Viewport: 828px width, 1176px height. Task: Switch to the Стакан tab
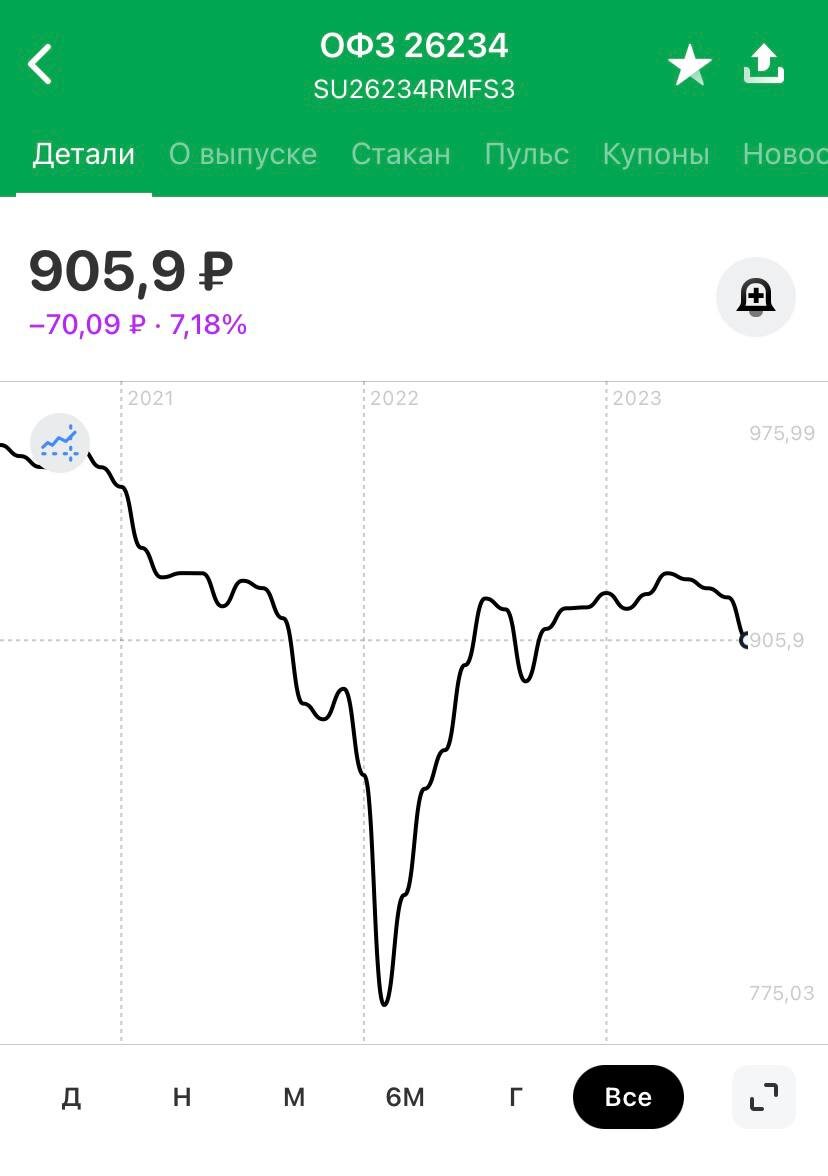pos(401,154)
